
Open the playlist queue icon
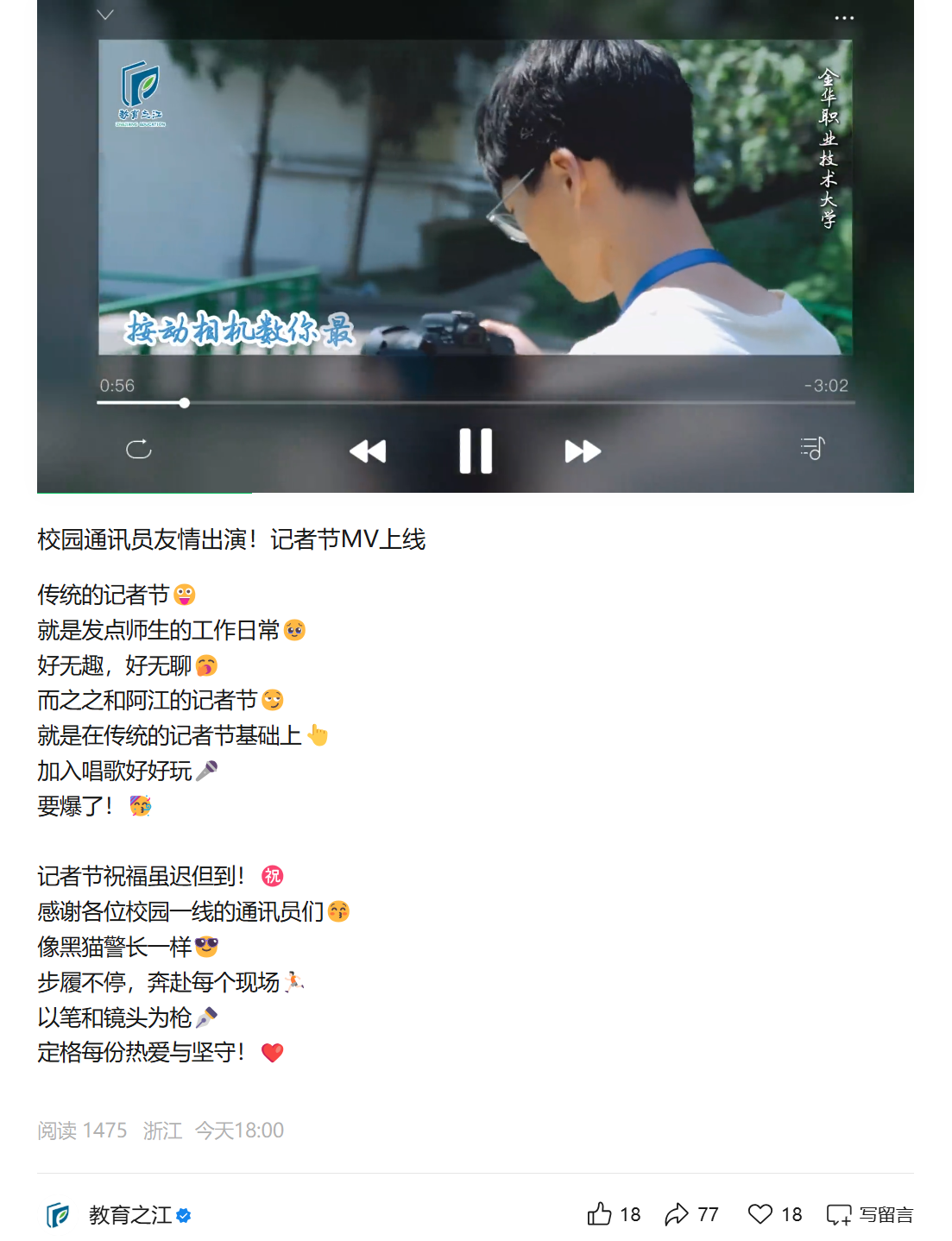(x=812, y=448)
